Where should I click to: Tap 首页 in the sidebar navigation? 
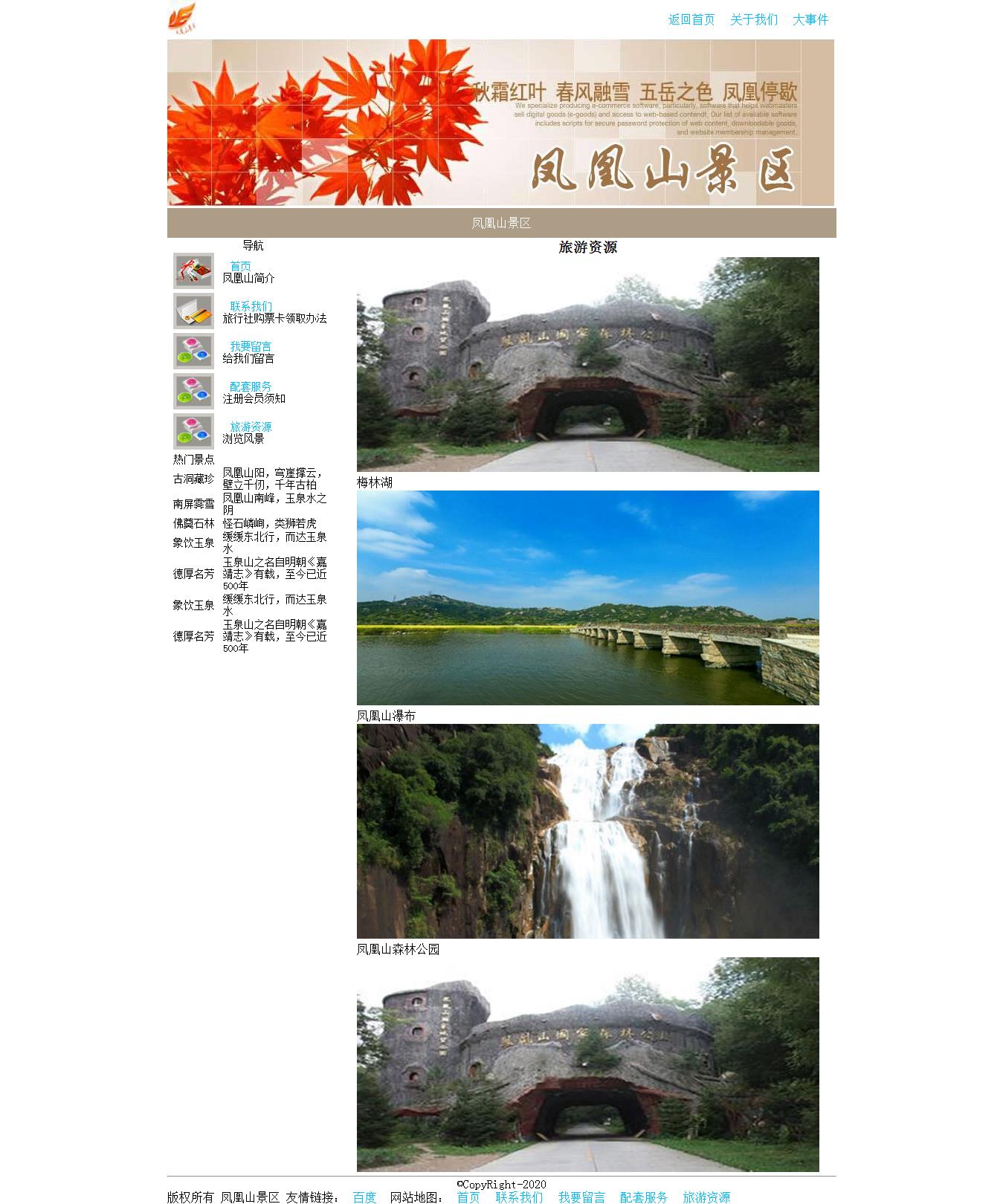(x=240, y=266)
